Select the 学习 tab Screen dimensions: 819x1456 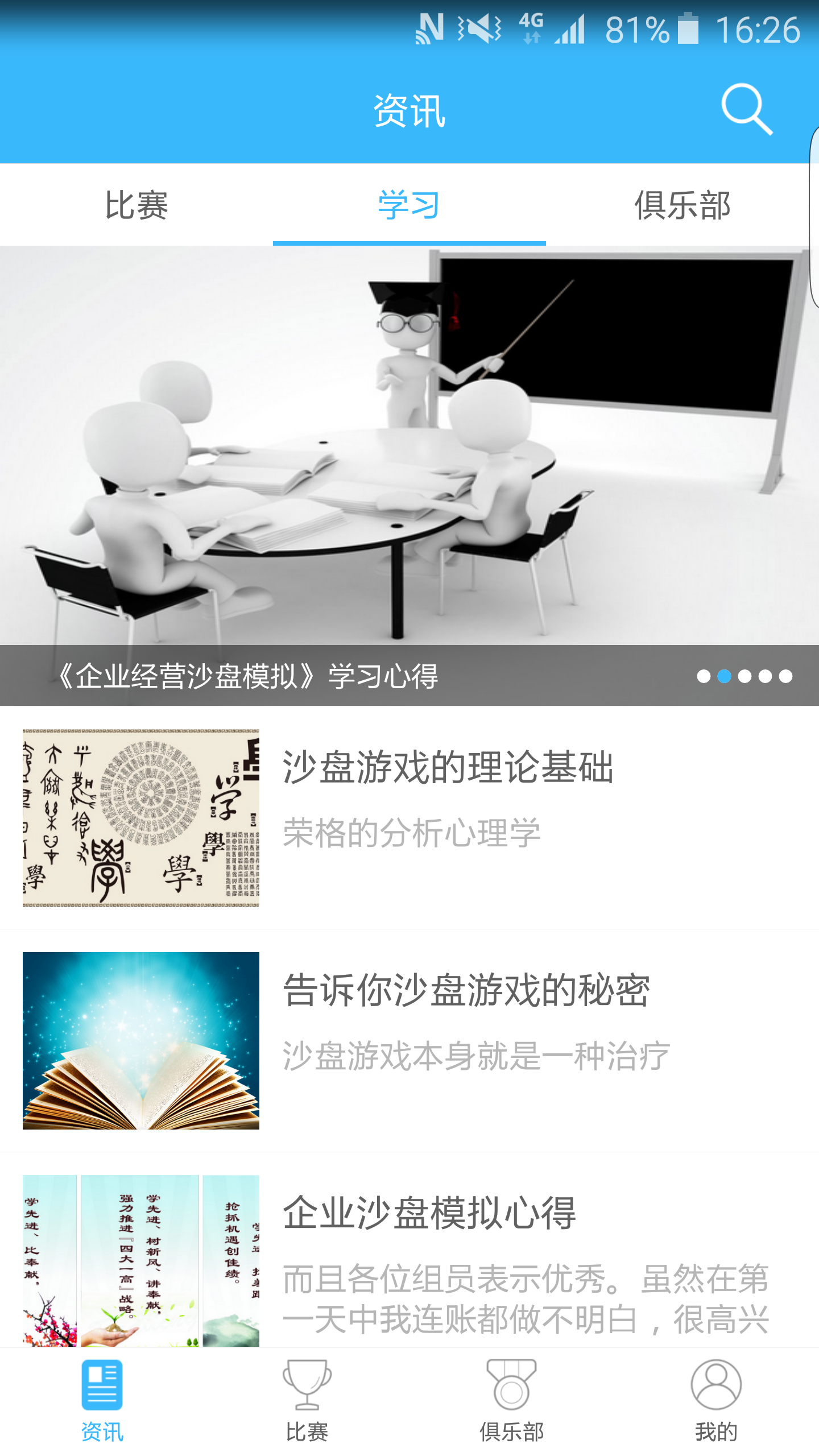pos(408,206)
